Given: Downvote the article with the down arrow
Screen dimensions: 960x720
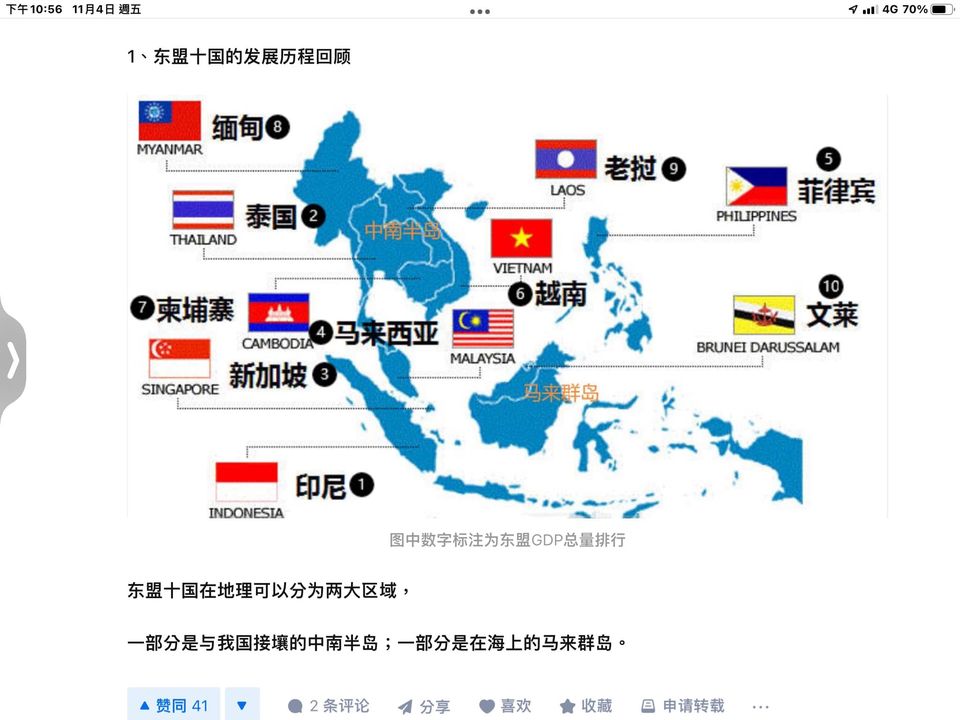Looking at the screenshot, I should (x=242, y=705).
